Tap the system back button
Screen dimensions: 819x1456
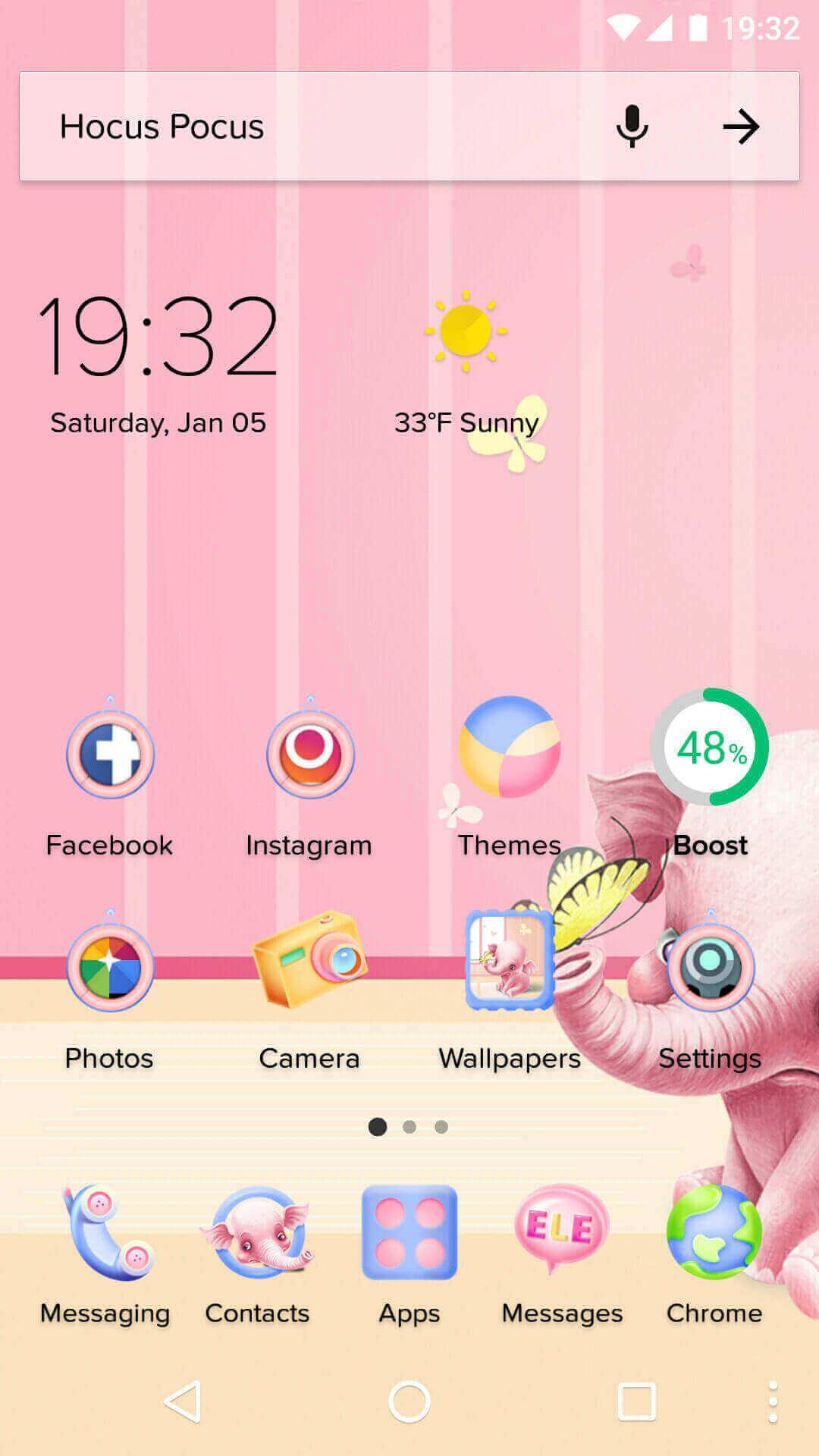click(183, 1401)
